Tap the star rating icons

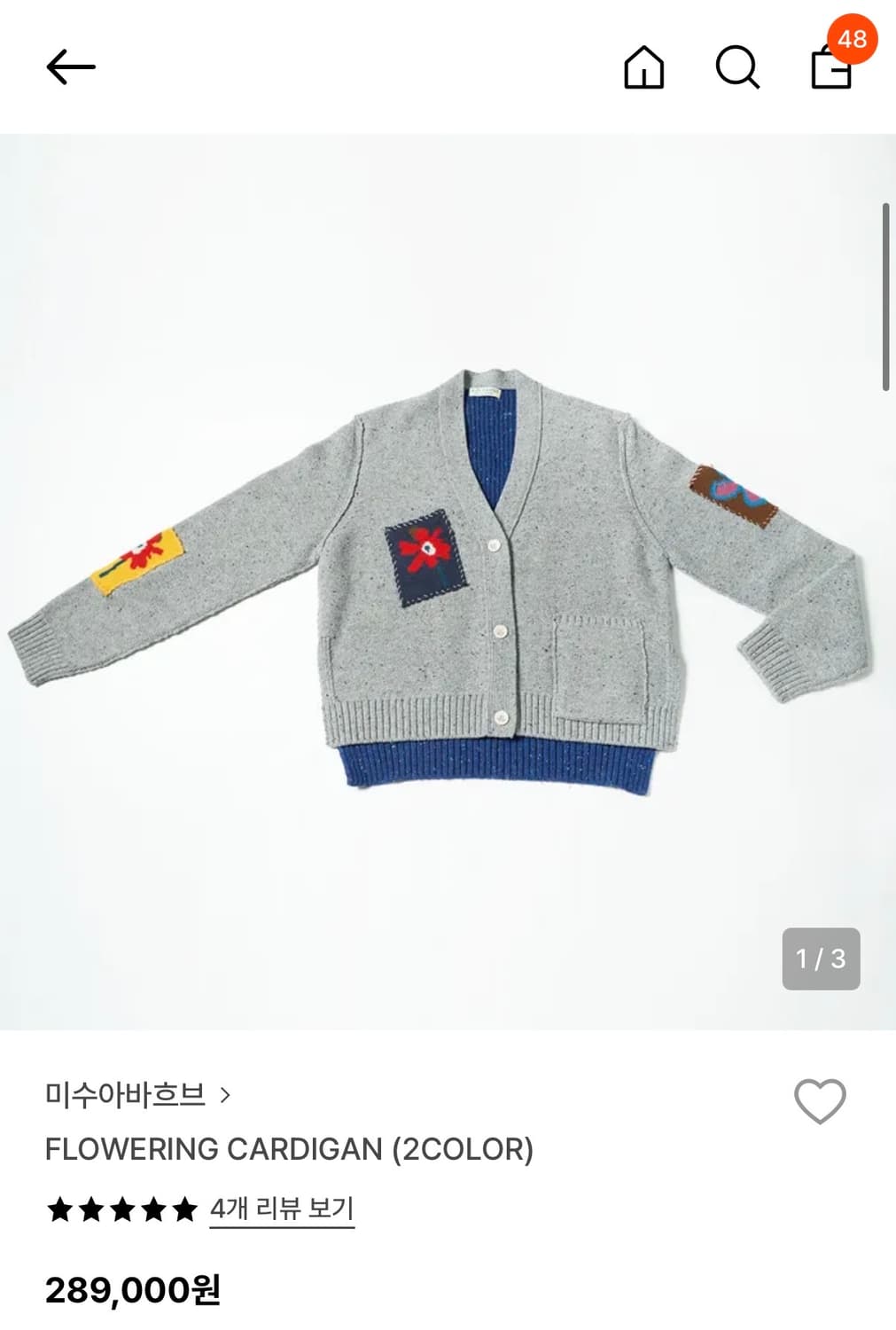124,1206
